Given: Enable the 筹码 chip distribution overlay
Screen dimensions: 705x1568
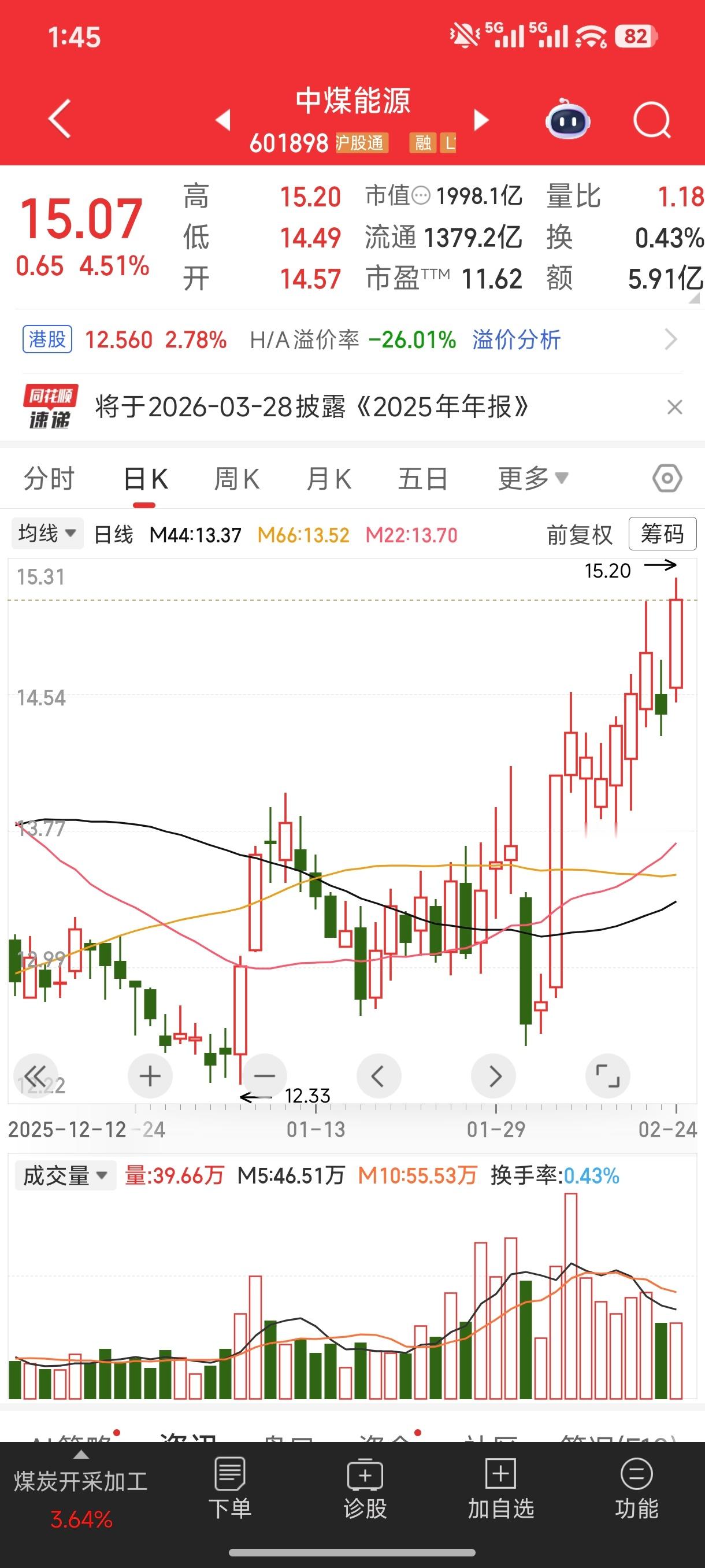Looking at the screenshot, I should click(x=662, y=534).
